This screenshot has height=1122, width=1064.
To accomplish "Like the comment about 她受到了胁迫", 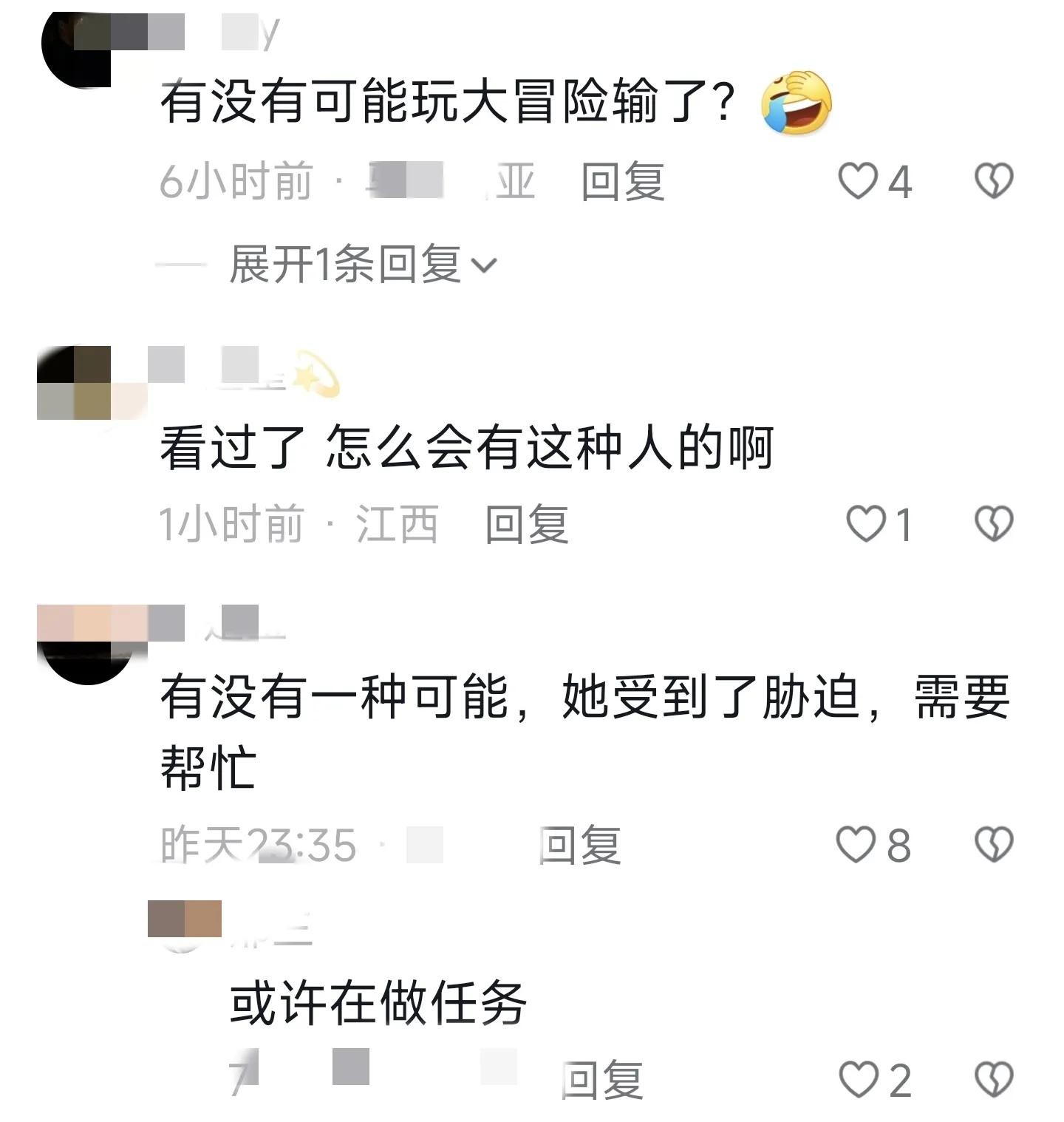I will click(x=856, y=845).
